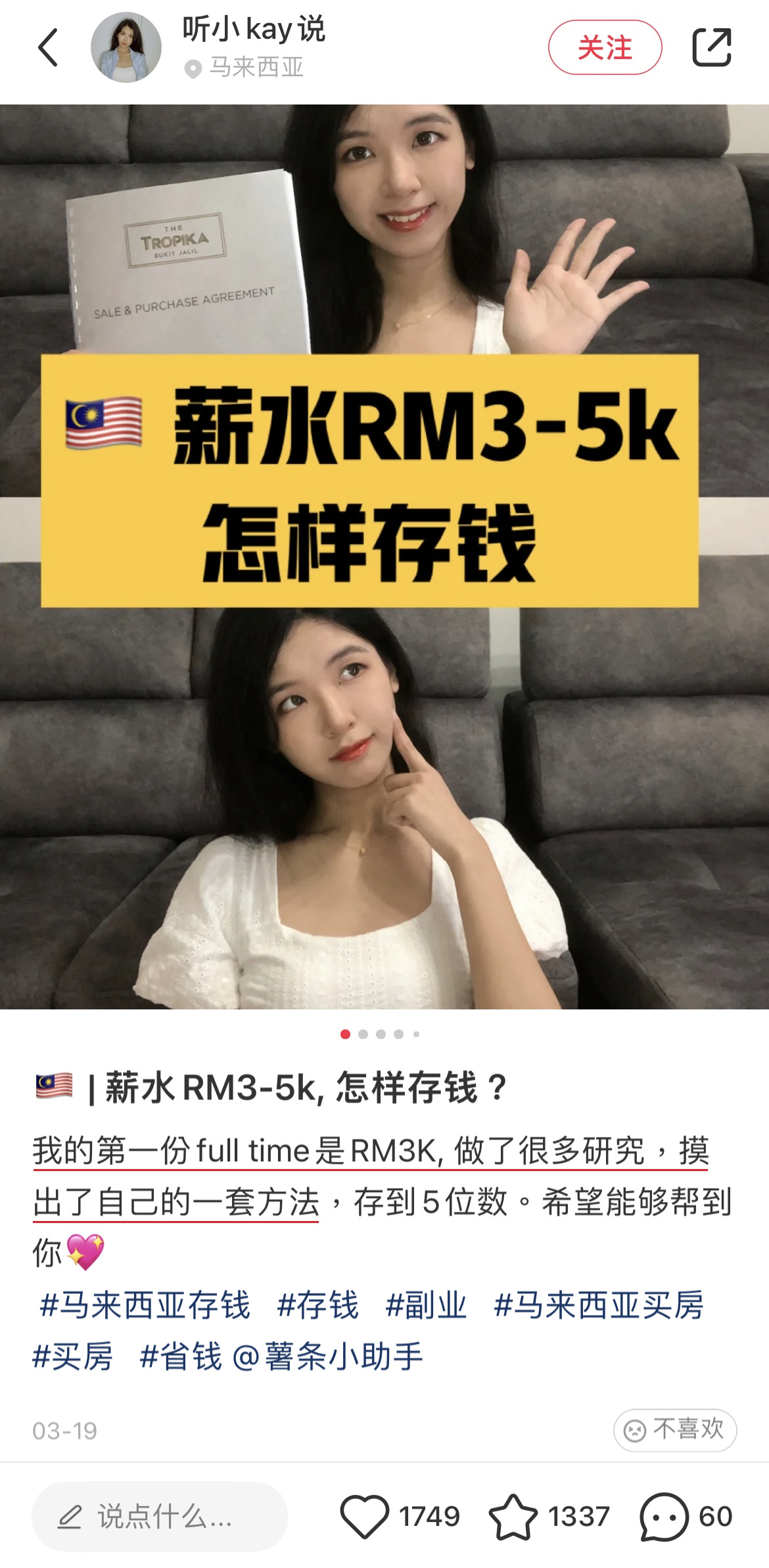
Task: Like this post with heart icon
Action: [x=364, y=1516]
